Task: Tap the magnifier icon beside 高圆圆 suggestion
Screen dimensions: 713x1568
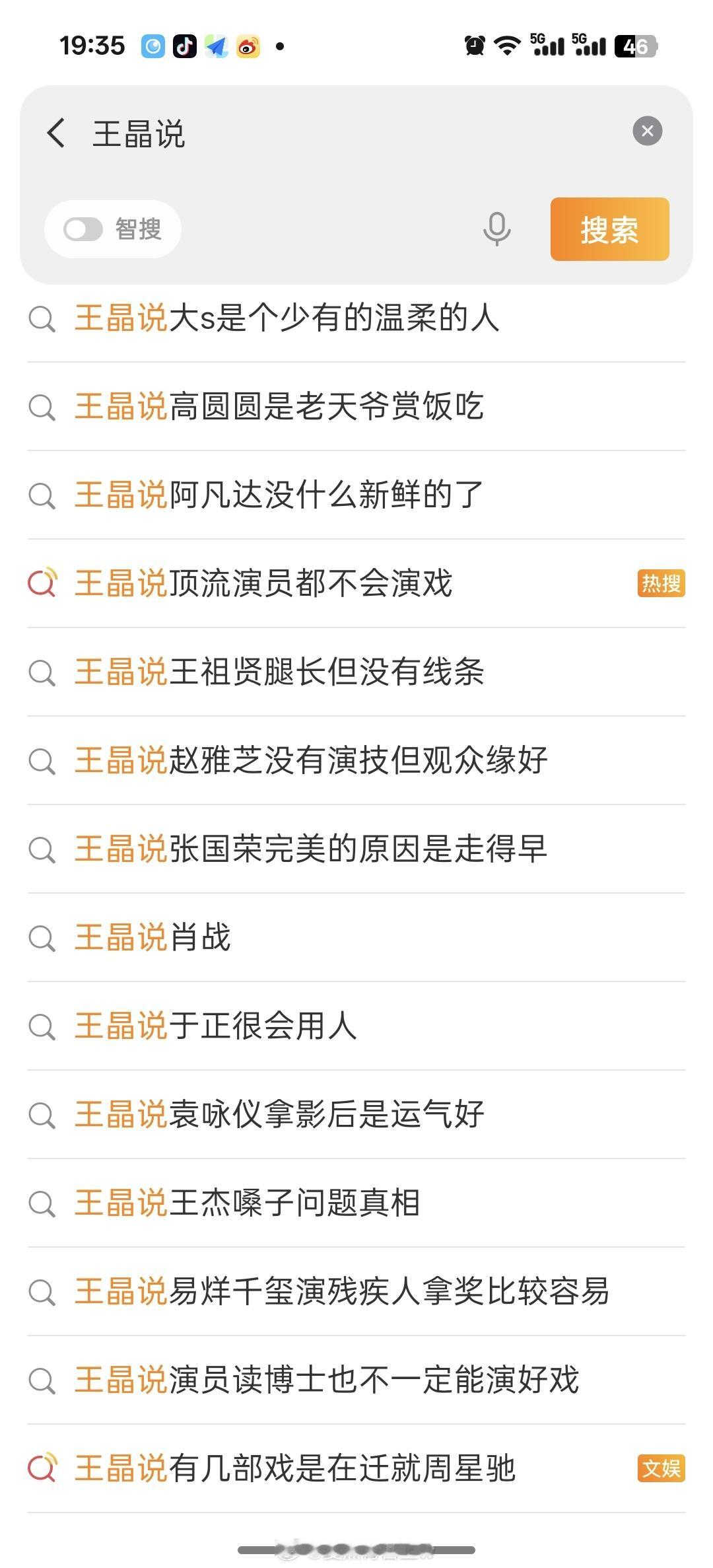Action: tap(42, 408)
